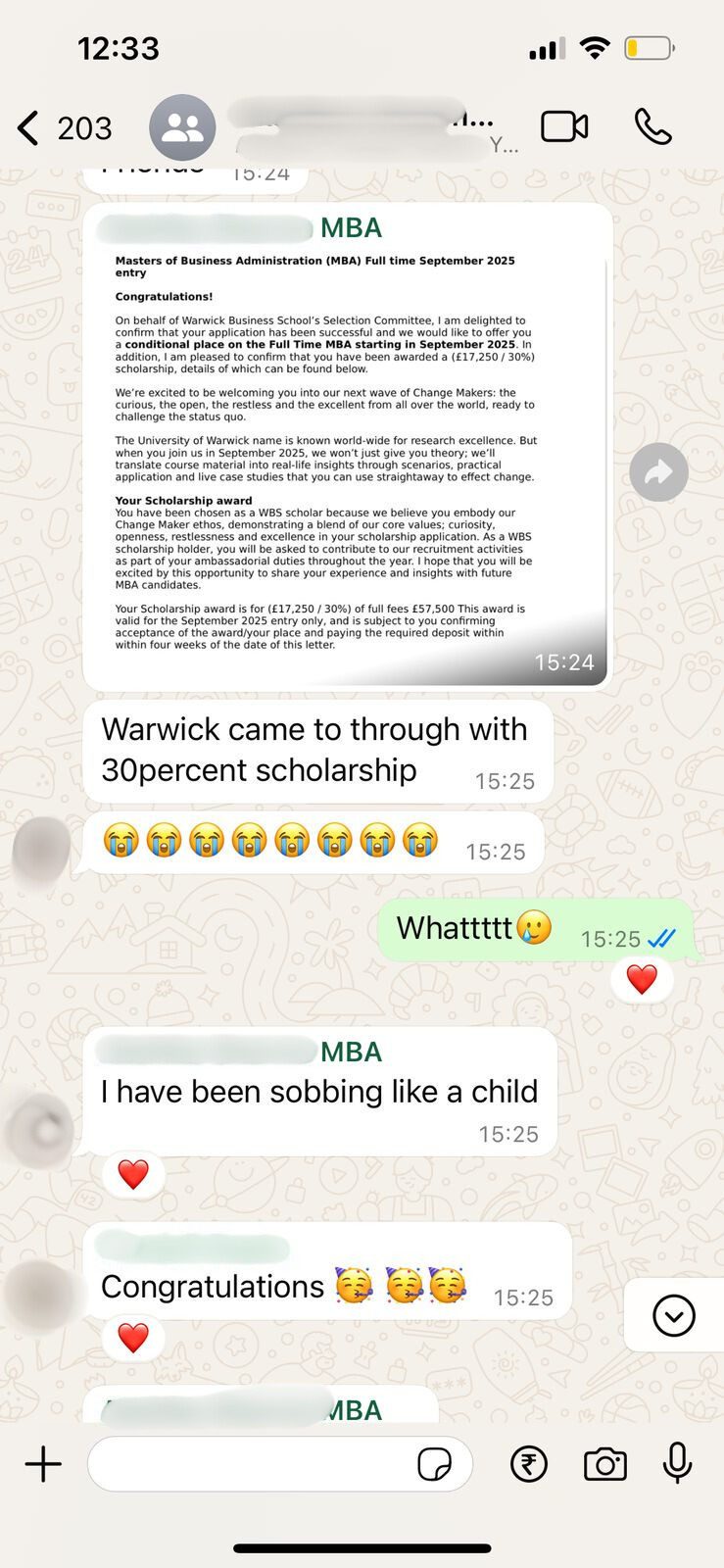Tap the microphone to record a voice message
The width and height of the screenshot is (724, 1568).
[677, 1465]
